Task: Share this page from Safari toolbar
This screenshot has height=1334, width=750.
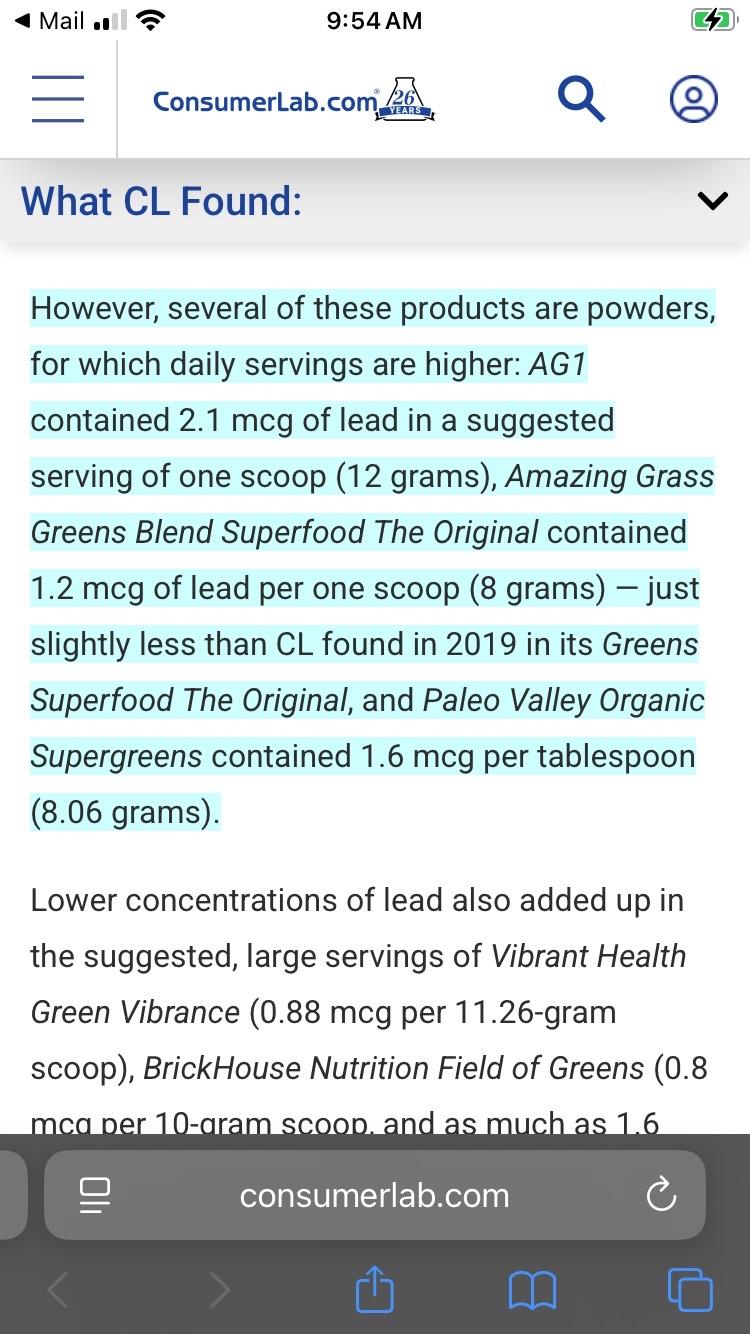Action: (376, 1289)
